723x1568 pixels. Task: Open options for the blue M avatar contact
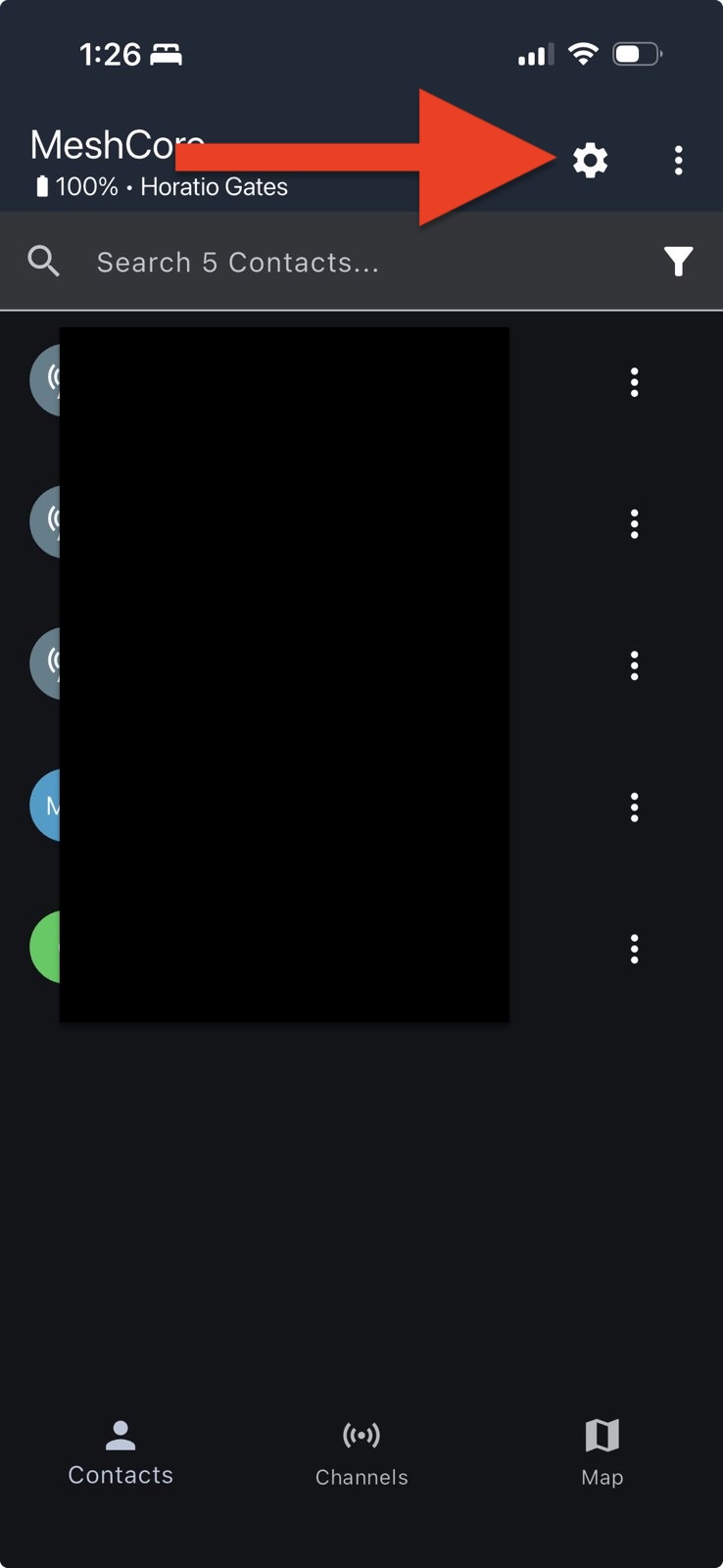[x=634, y=807]
